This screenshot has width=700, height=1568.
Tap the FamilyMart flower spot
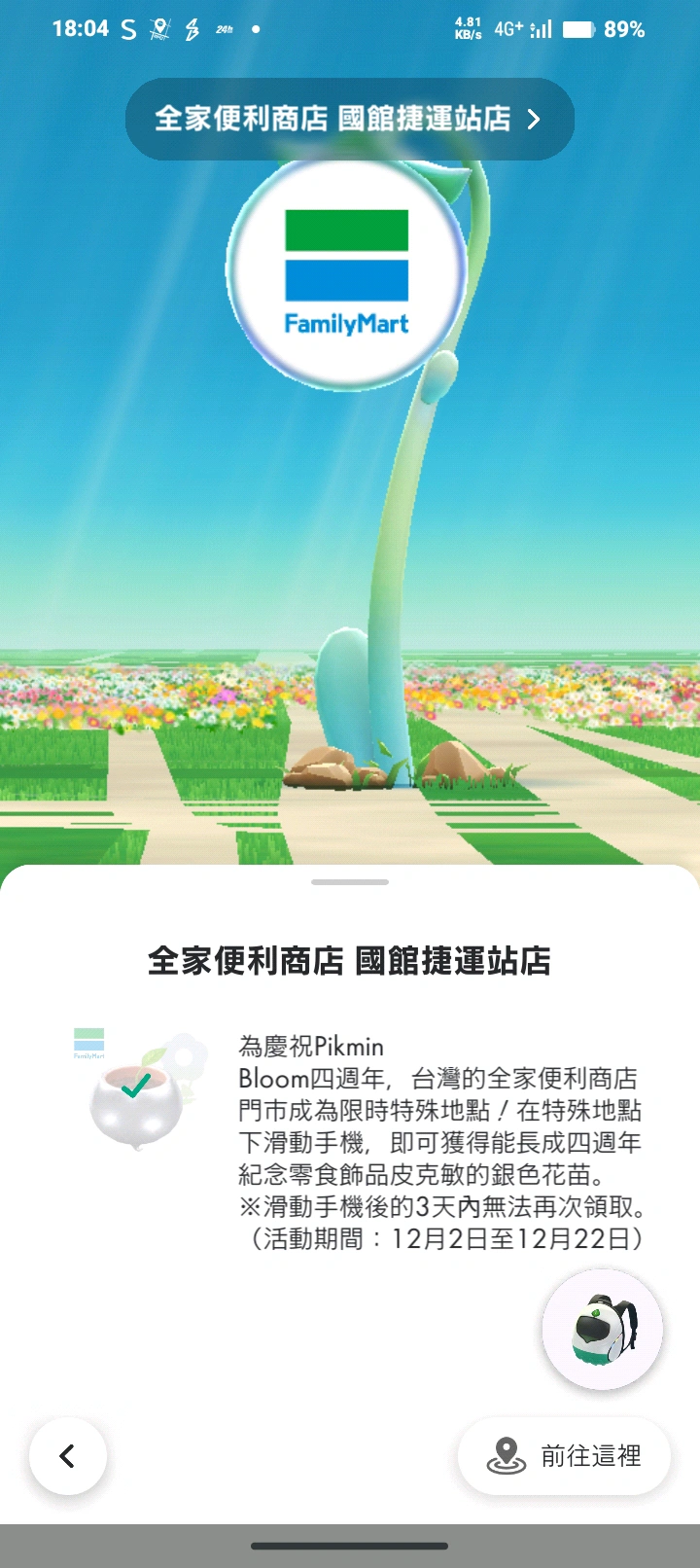tap(347, 270)
